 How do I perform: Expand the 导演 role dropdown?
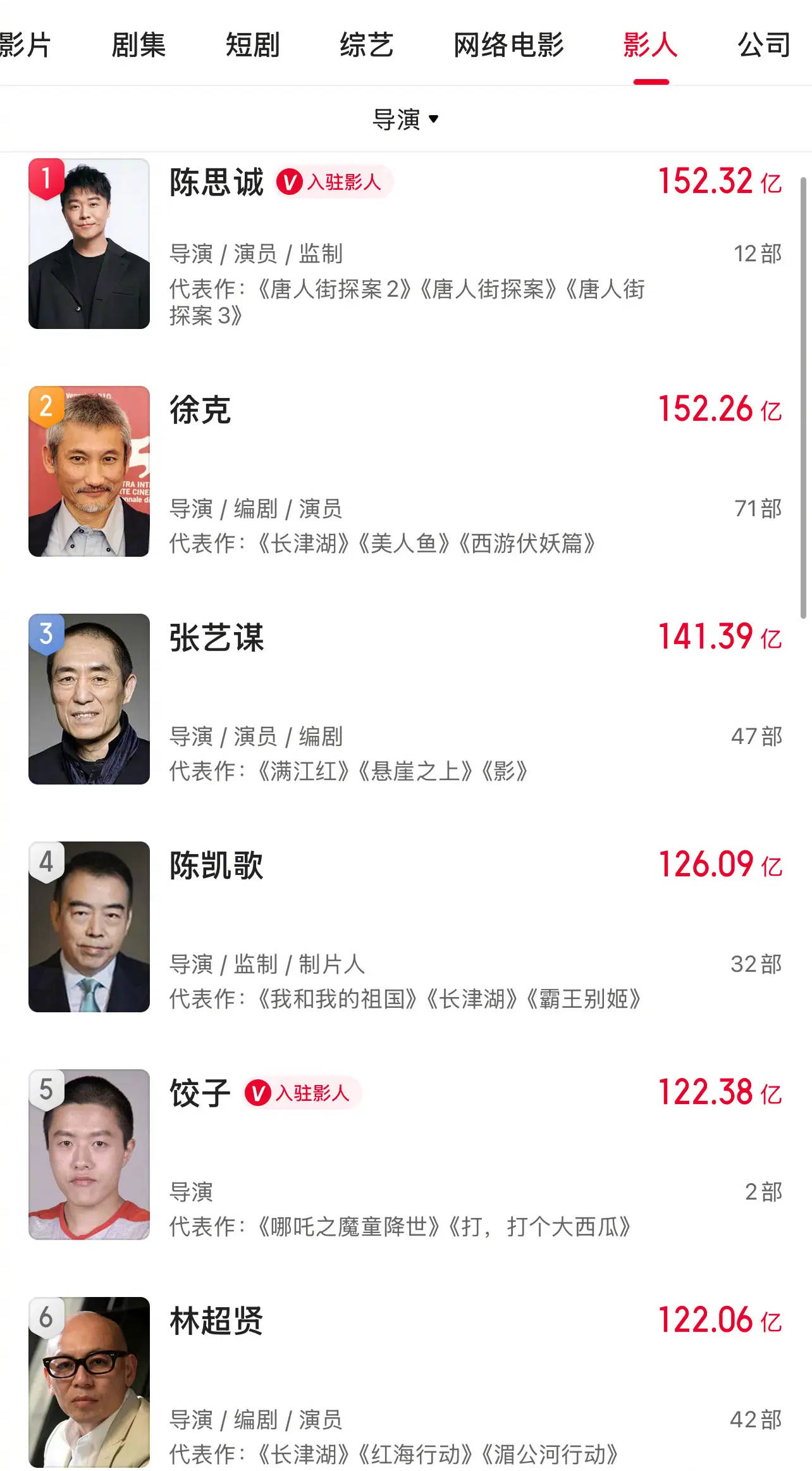405,119
